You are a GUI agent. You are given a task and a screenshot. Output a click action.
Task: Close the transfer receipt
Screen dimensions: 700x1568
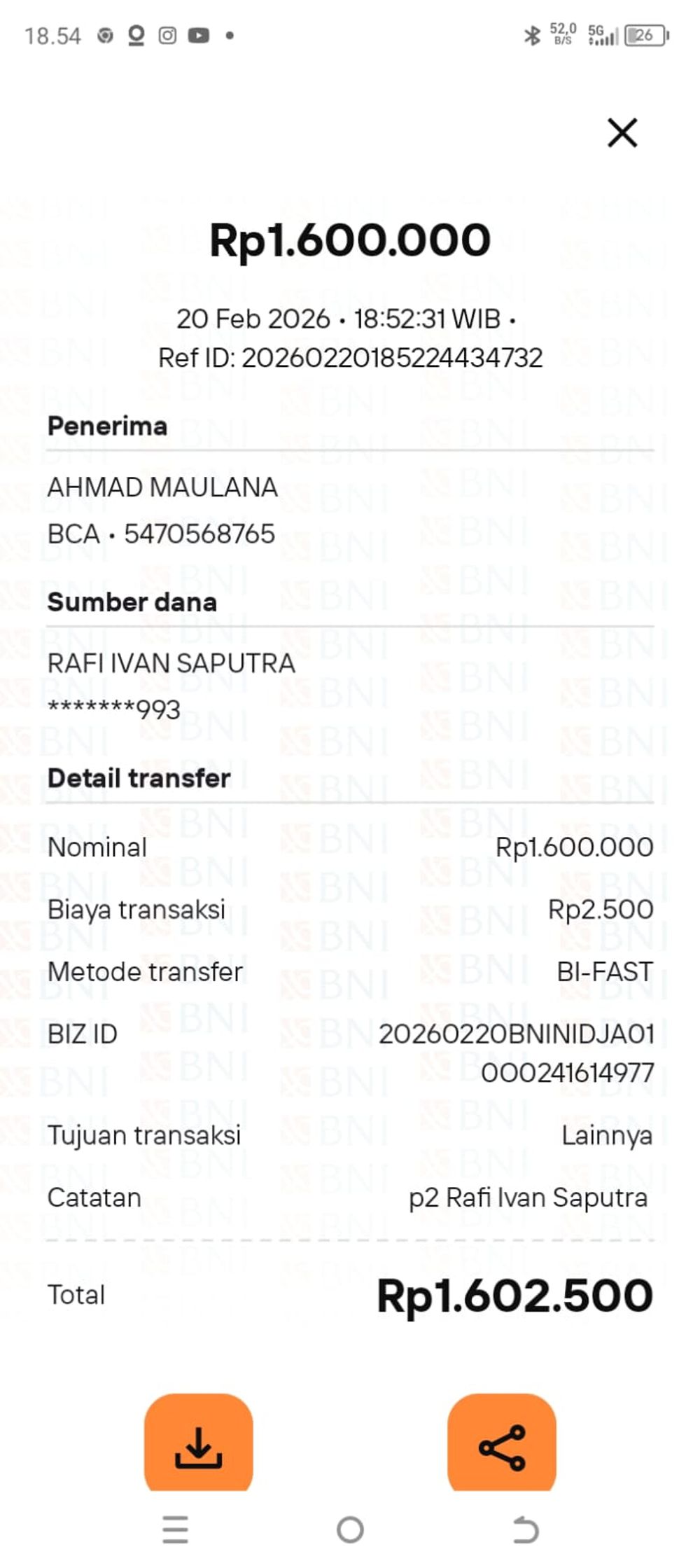tap(622, 132)
